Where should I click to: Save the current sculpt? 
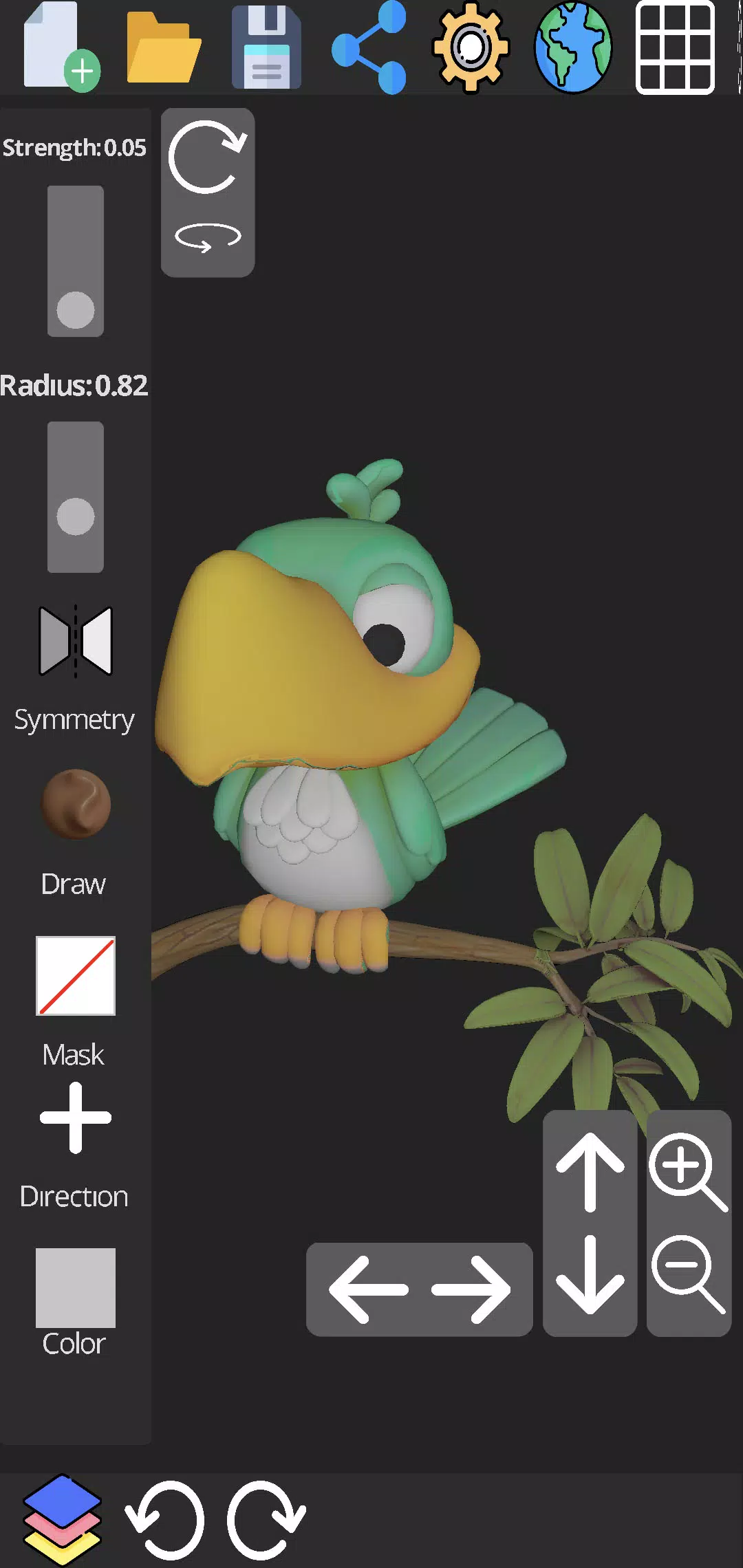pyautogui.click(x=266, y=47)
